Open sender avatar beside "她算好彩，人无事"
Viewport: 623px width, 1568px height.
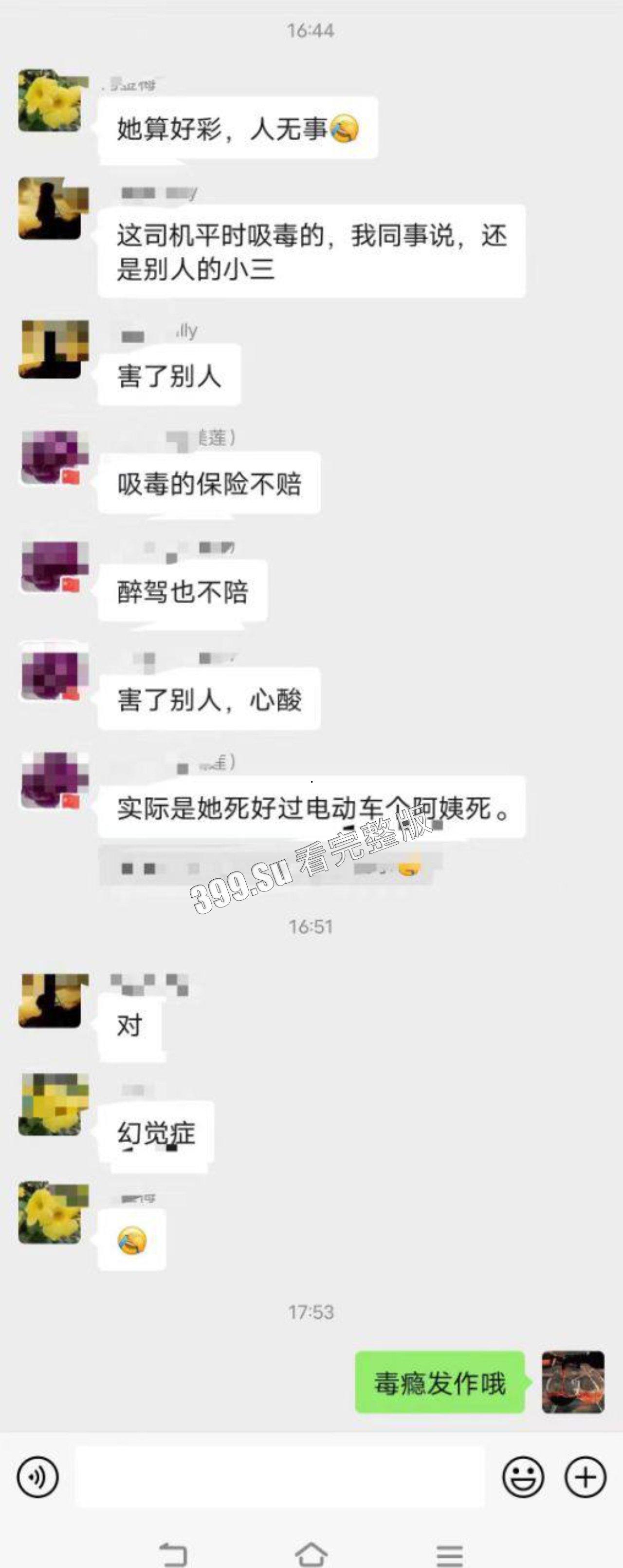pos(50,100)
